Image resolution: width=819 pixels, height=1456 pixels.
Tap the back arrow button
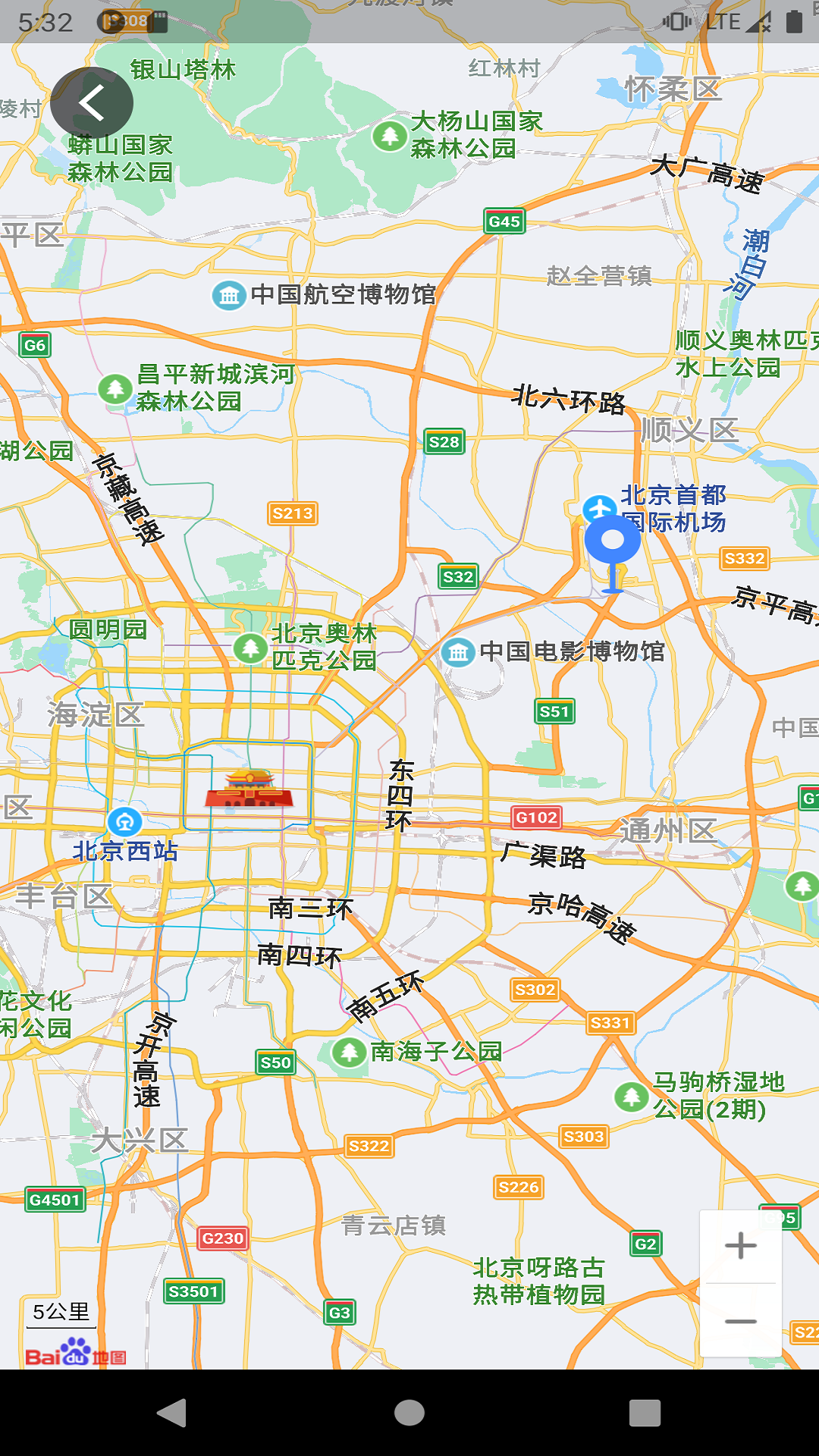[92, 103]
